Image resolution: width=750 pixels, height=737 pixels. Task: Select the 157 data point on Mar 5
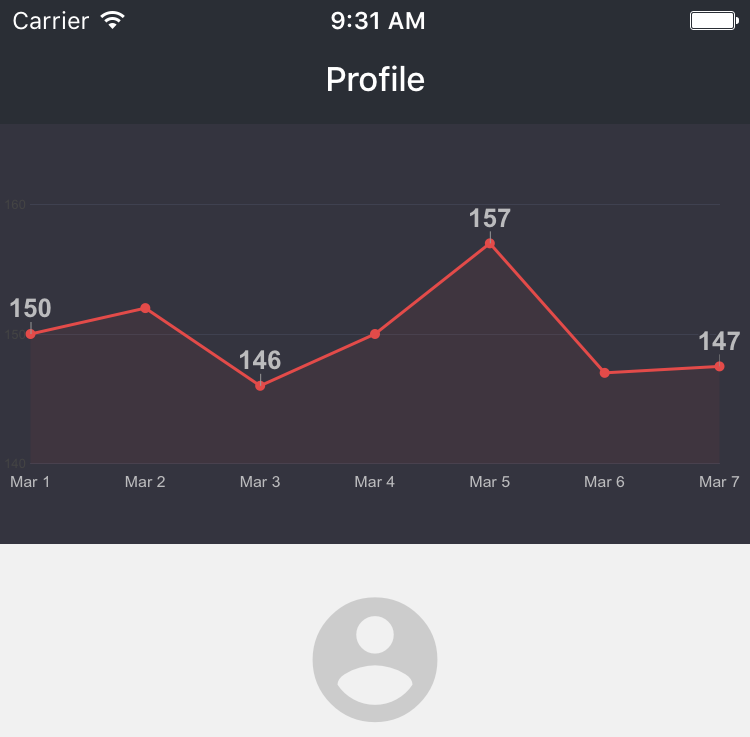click(x=490, y=243)
